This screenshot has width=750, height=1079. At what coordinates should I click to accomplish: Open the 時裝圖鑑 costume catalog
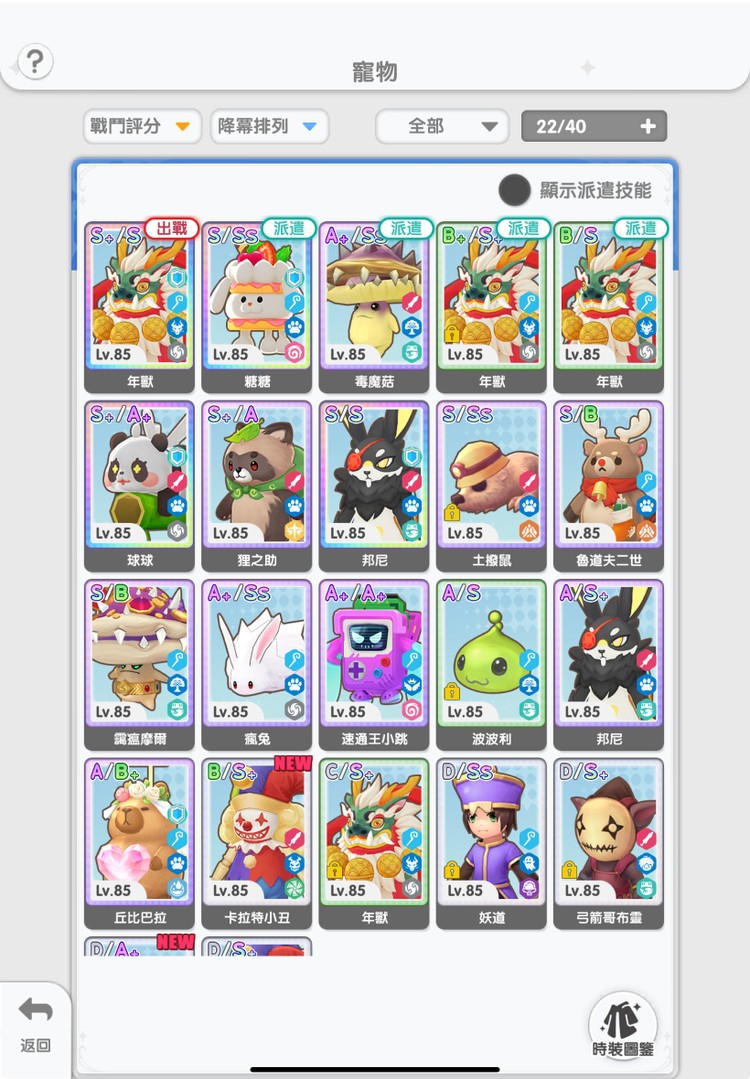pyautogui.click(x=621, y=1026)
